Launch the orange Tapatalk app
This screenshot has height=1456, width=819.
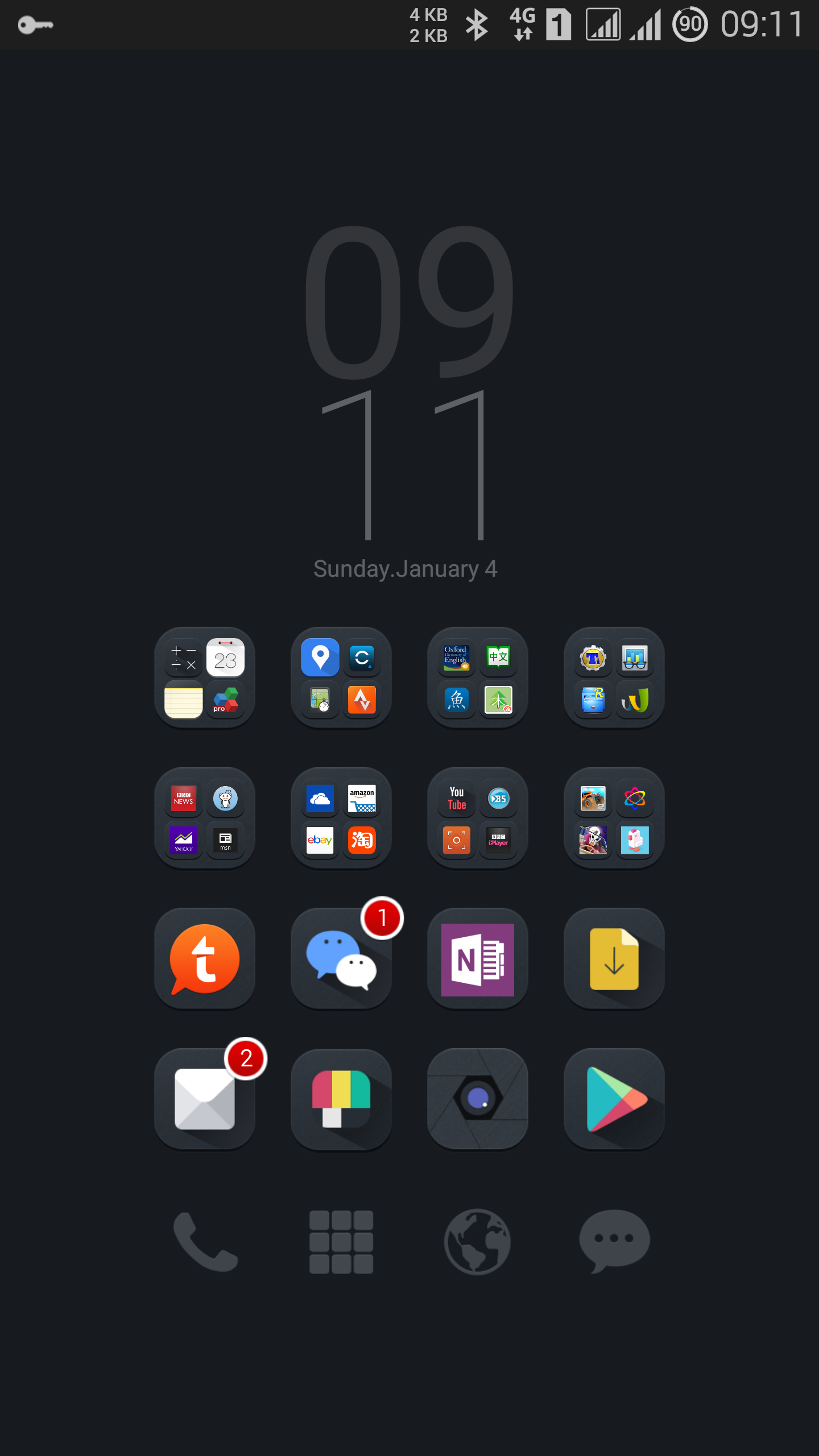tap(205, 959)
